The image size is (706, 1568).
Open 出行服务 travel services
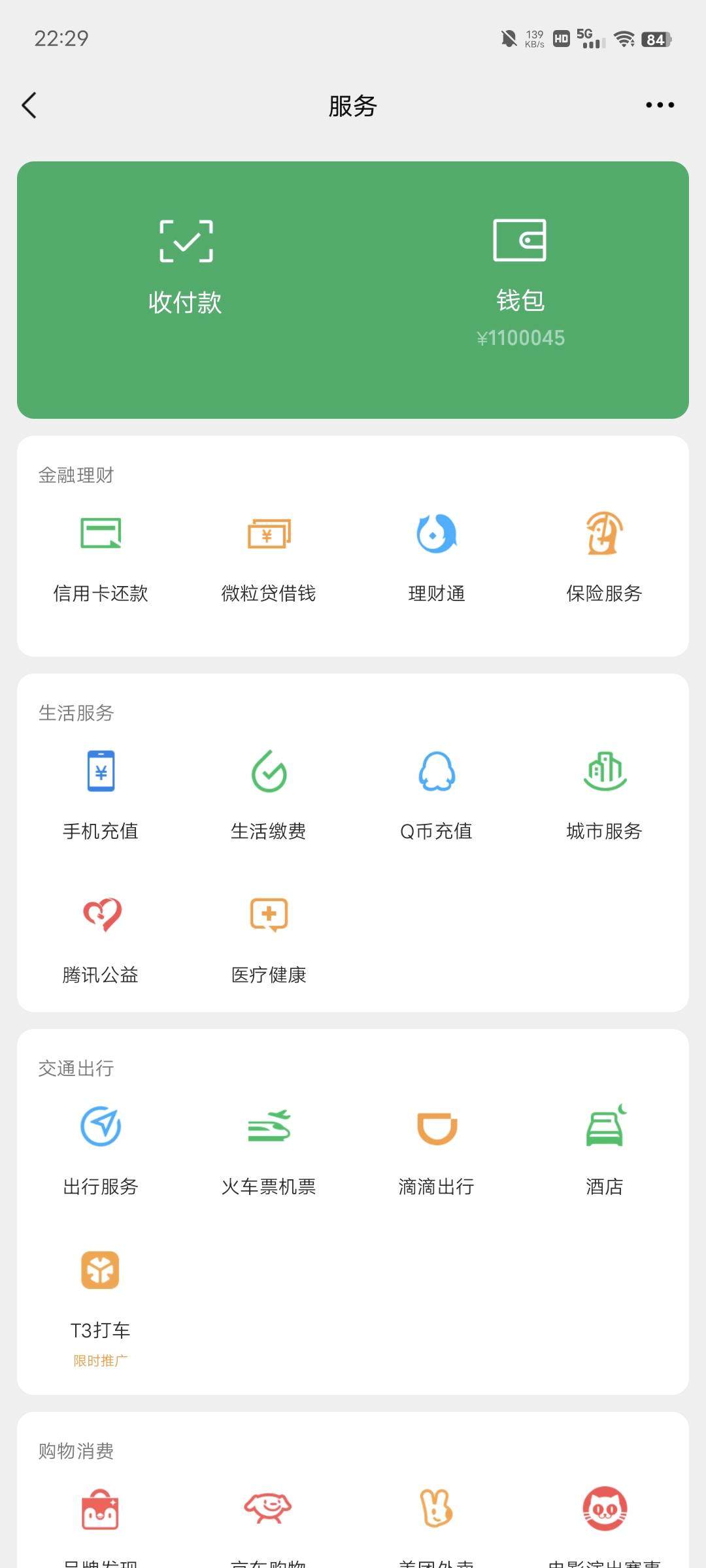point(101,1149)
